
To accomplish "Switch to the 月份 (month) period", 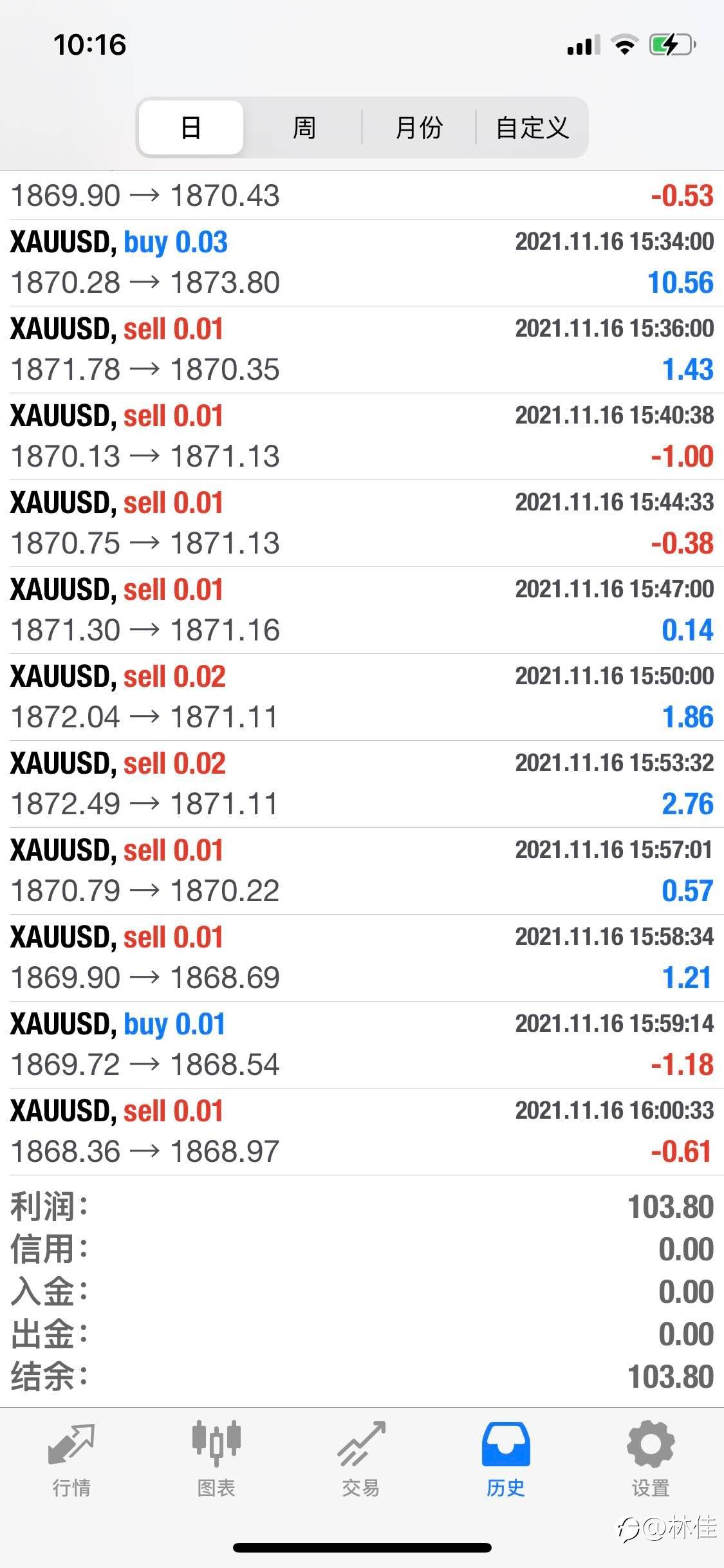I will point(419,127).
